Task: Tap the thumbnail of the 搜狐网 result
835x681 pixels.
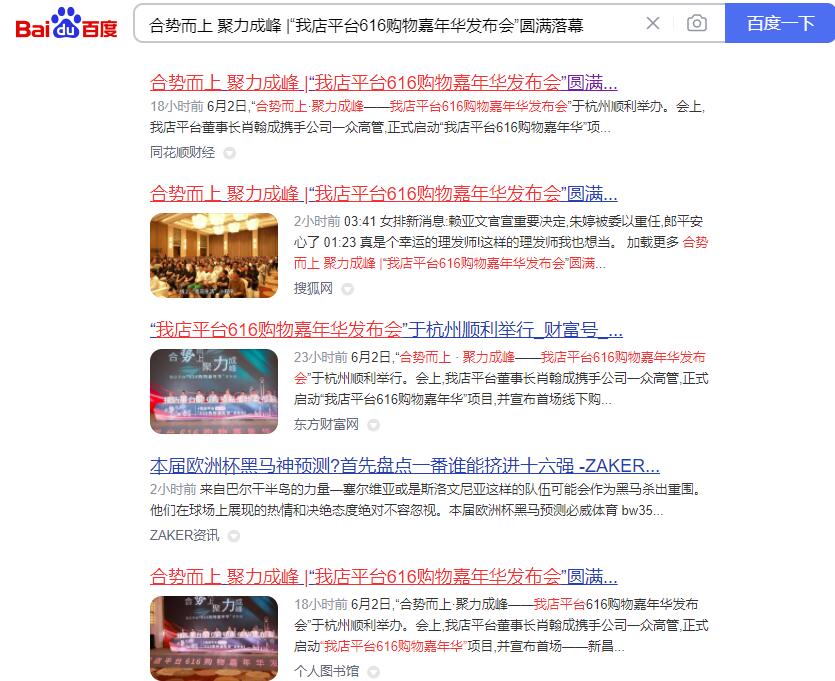Action: (214, 255)
